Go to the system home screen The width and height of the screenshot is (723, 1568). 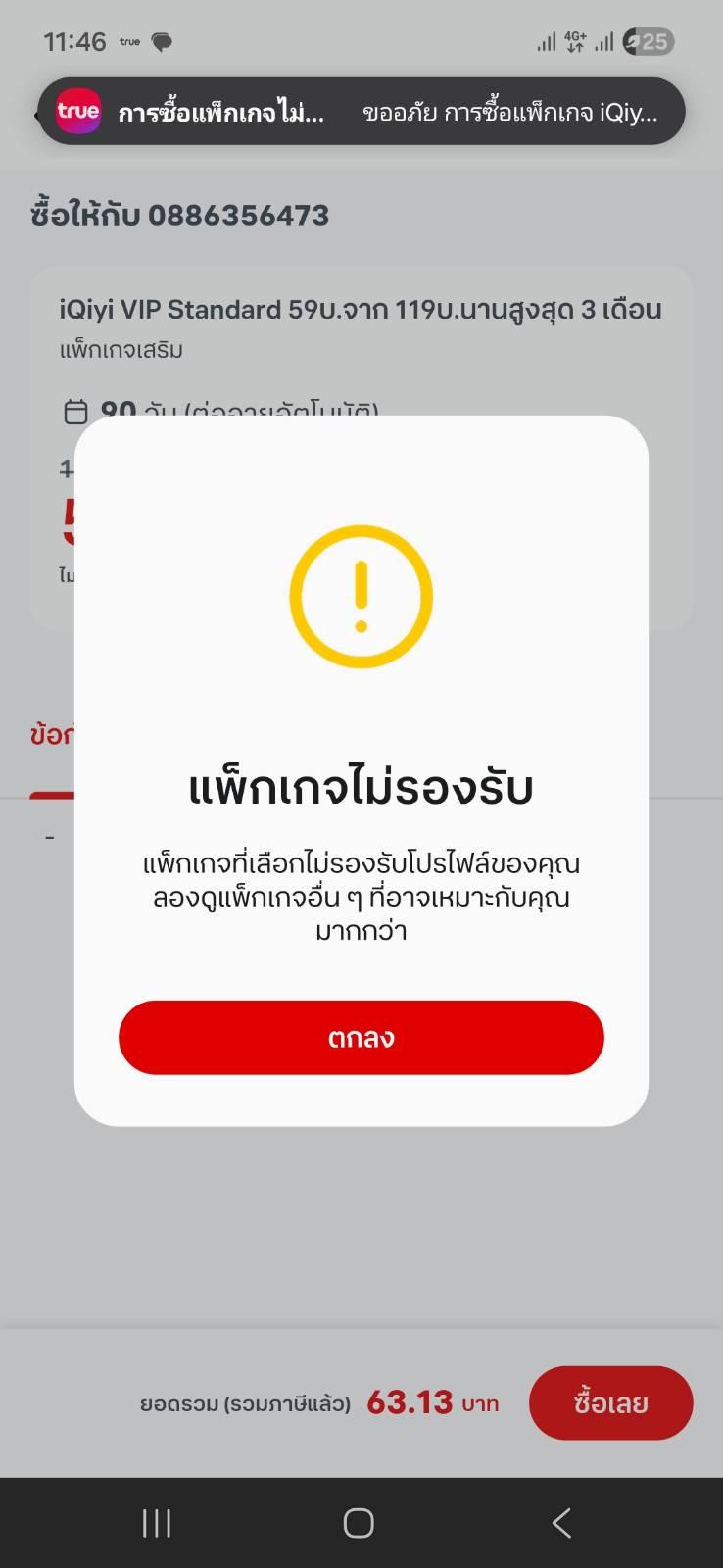point(359,1523)
